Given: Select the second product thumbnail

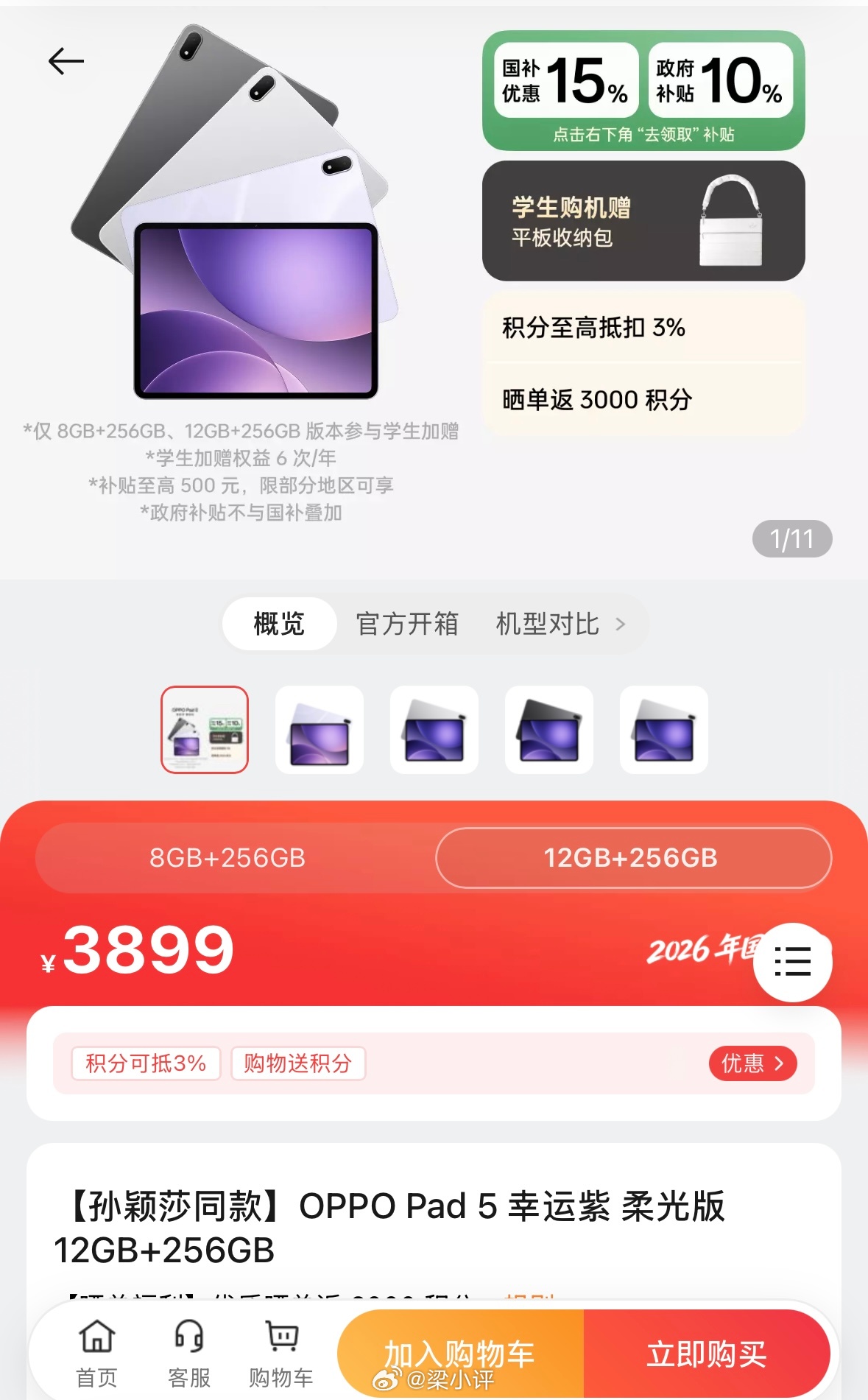Looking at the screenshot, I should tap(319, 731).
